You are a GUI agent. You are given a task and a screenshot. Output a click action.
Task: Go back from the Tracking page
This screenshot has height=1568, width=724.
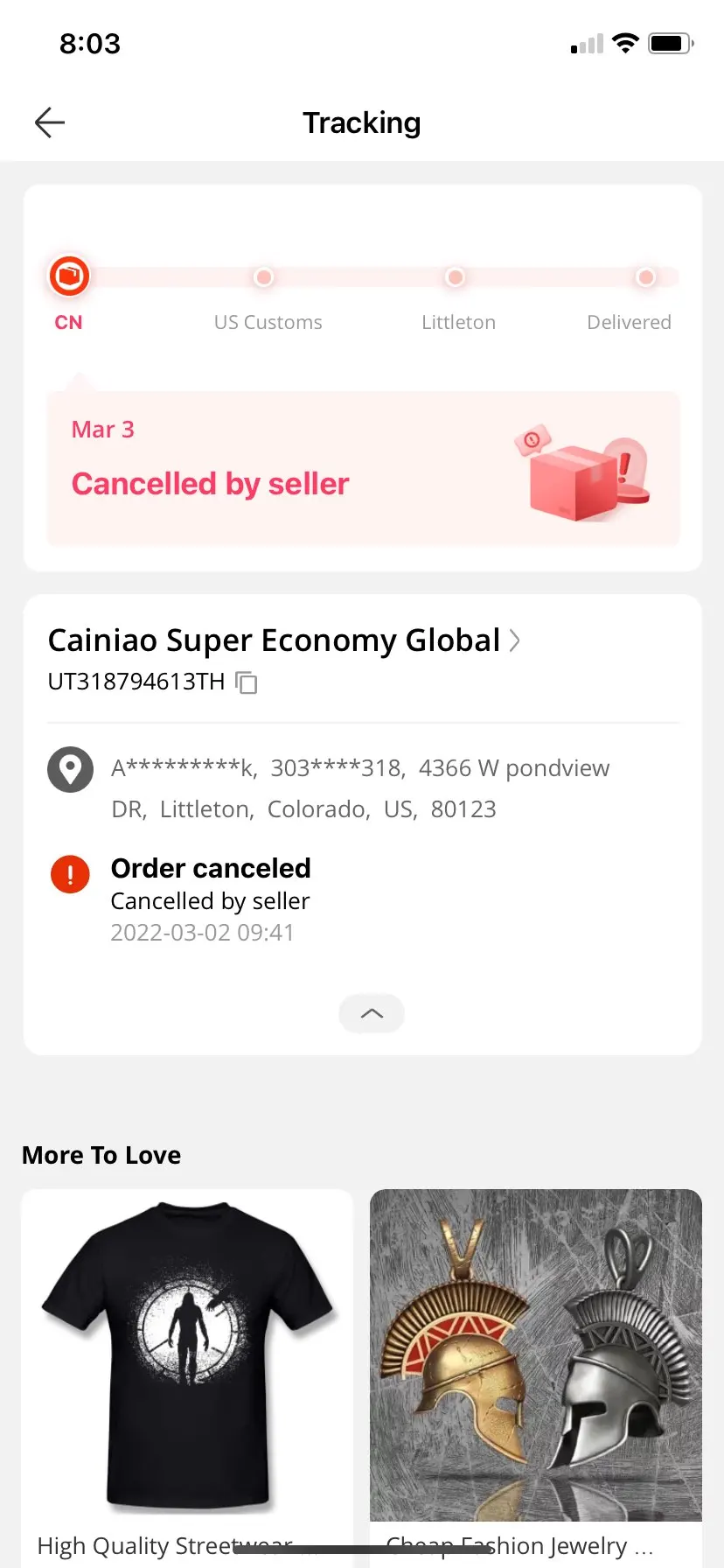[x=50, y=122]
